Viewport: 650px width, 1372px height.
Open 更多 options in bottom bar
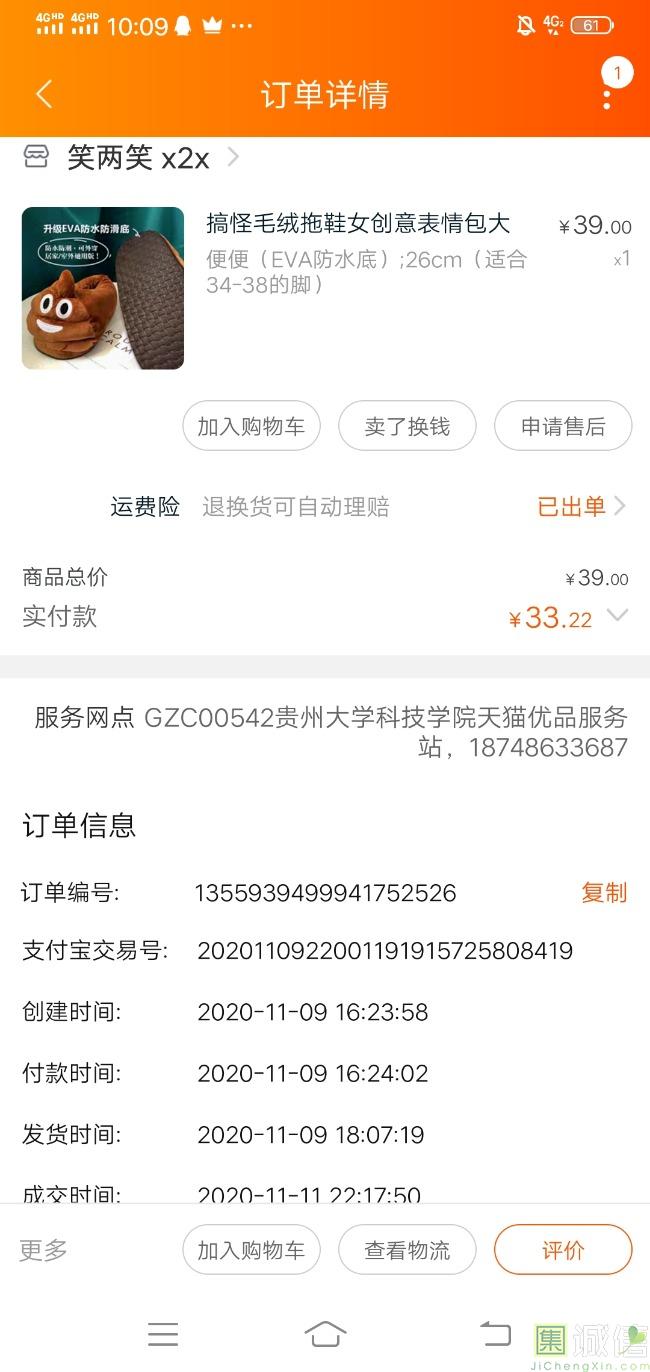(44, 1250)
